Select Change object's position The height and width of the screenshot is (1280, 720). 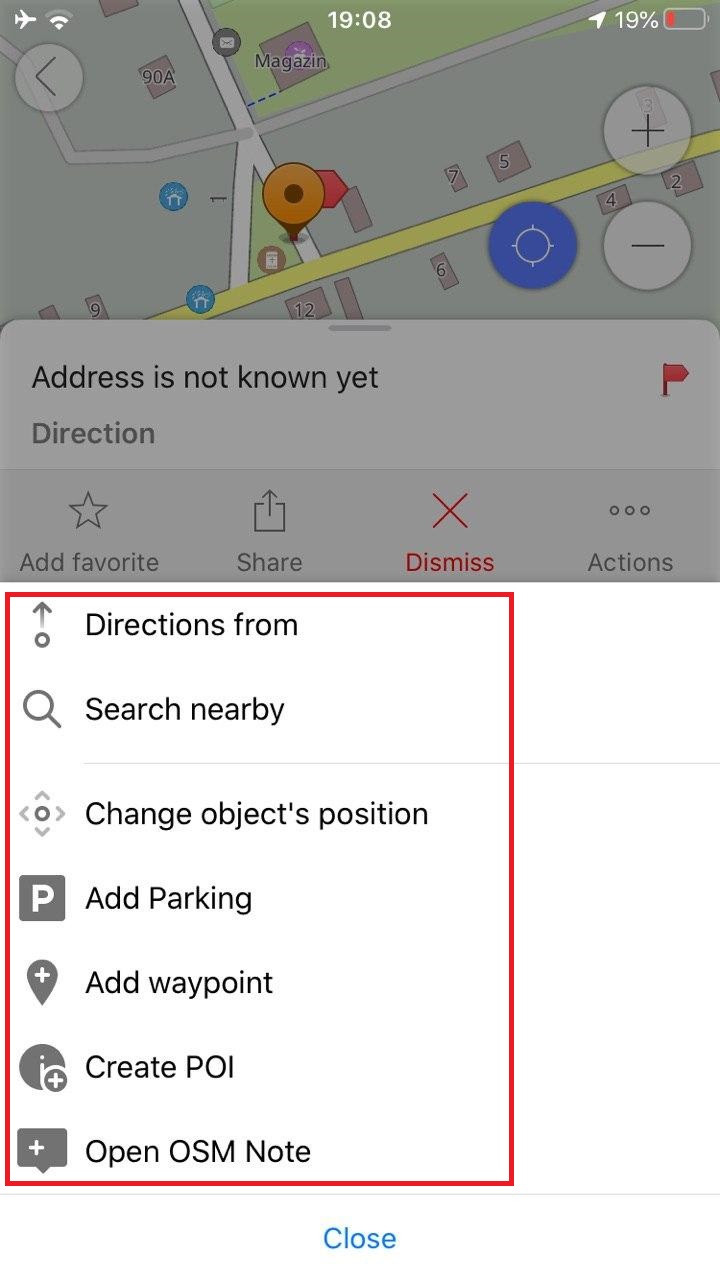click(x=256, y=814)
